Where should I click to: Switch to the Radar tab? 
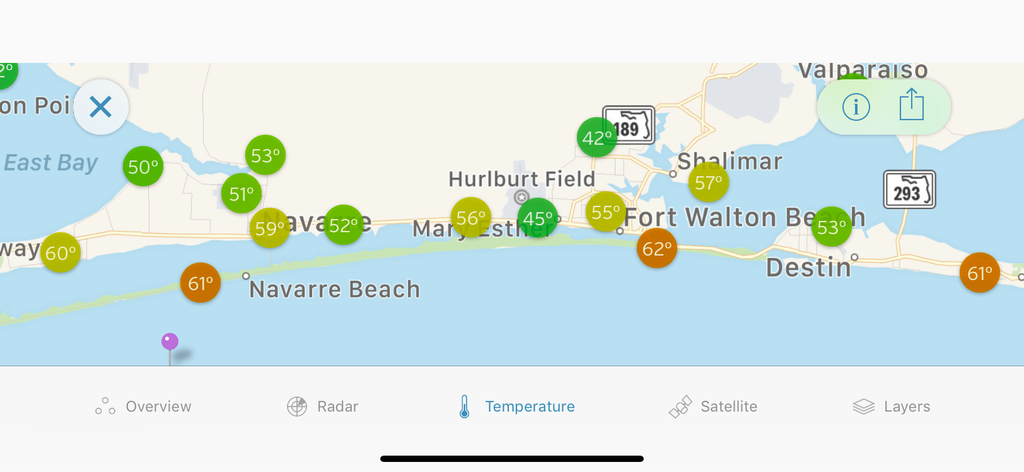click(322, 406)
